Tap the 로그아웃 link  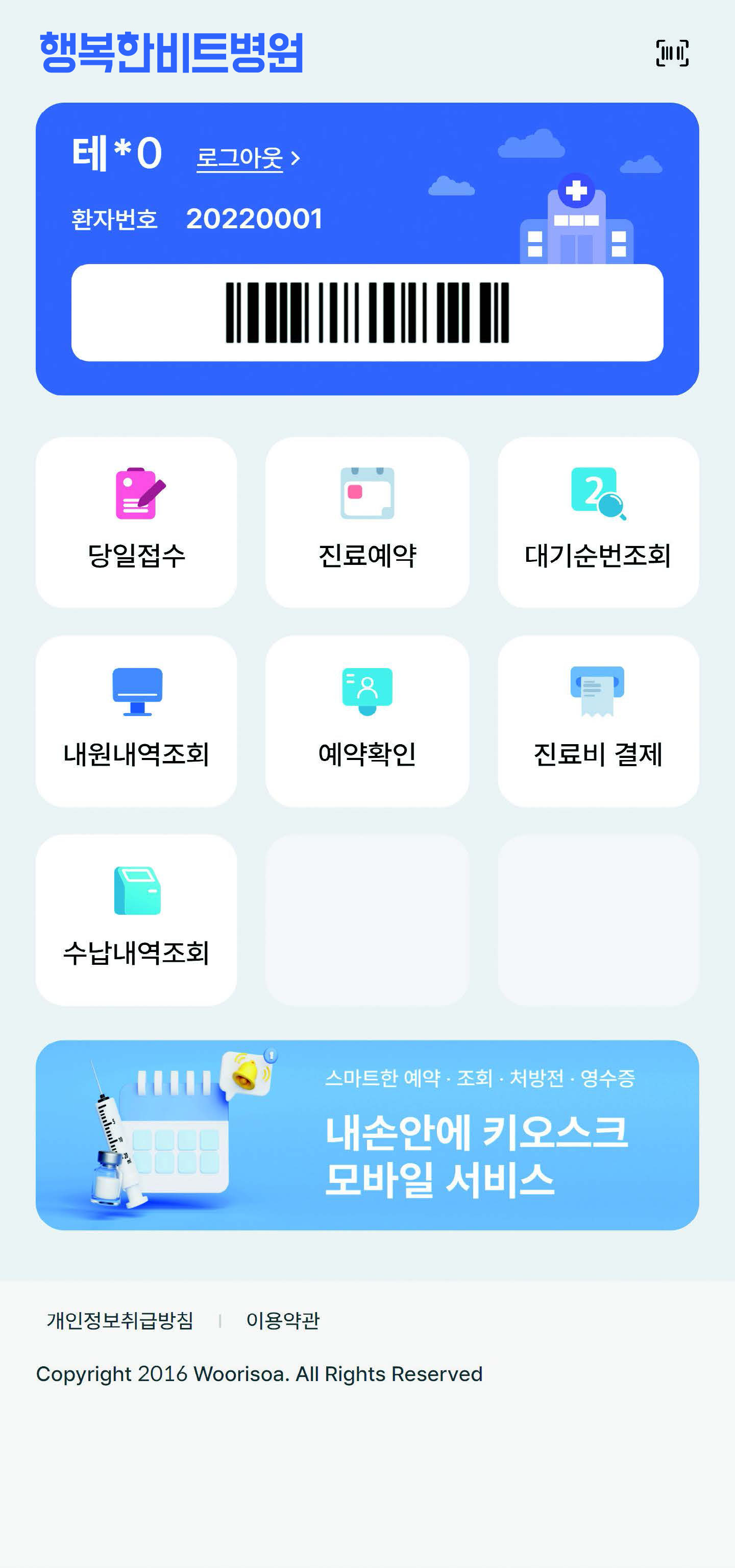point(247,158)
